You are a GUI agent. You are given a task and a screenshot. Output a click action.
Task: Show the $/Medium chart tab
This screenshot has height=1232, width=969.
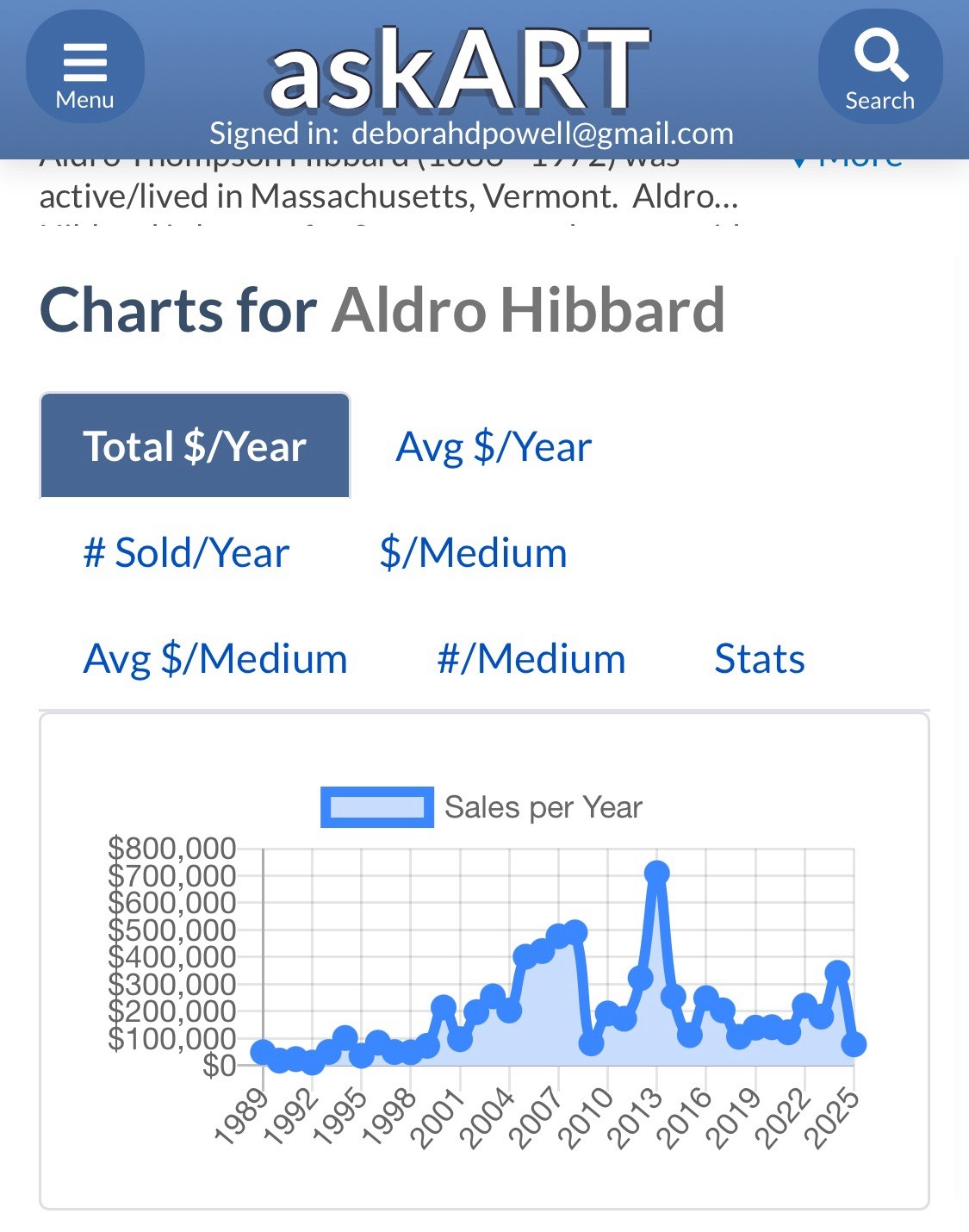tap(473, 552)
